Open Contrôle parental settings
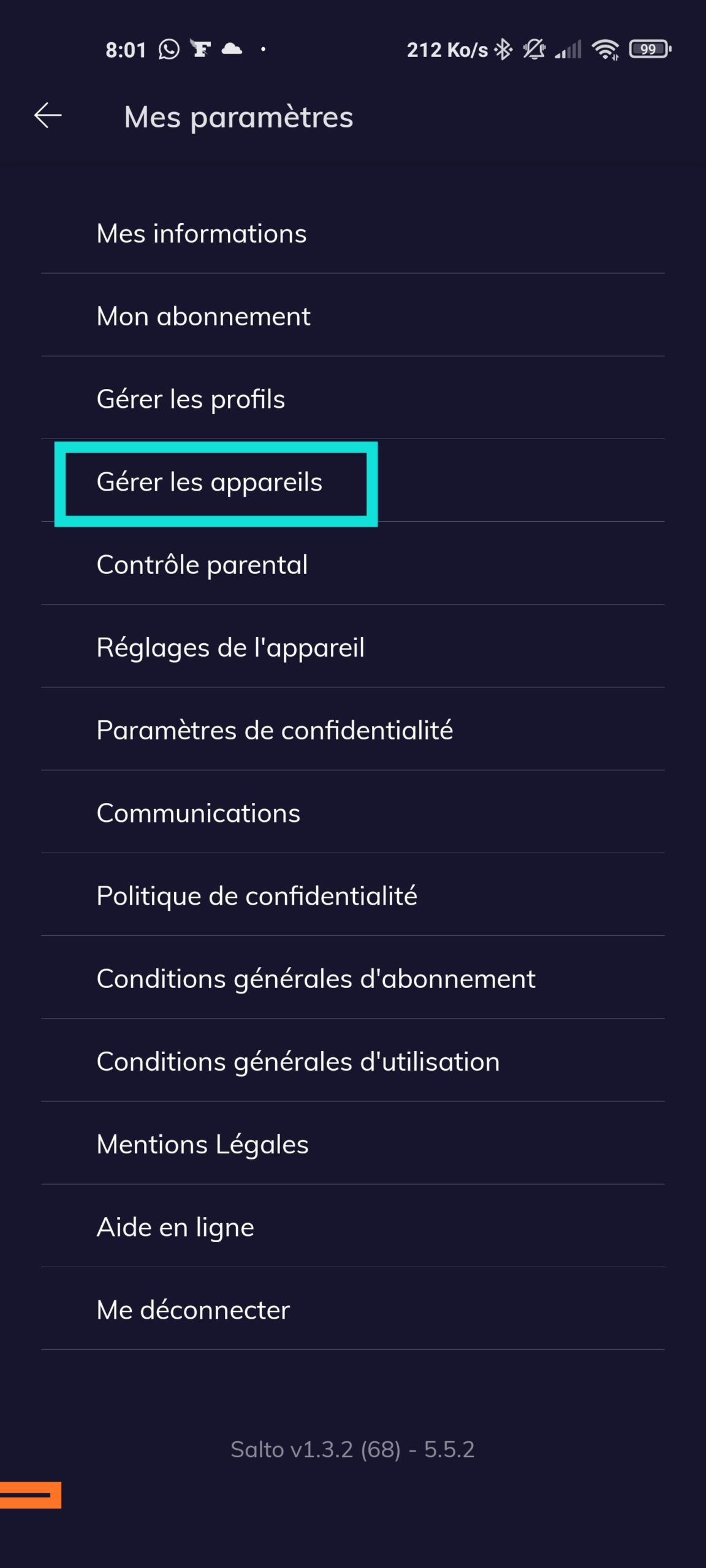This screenshot has width=706, height=1568. 353,563
